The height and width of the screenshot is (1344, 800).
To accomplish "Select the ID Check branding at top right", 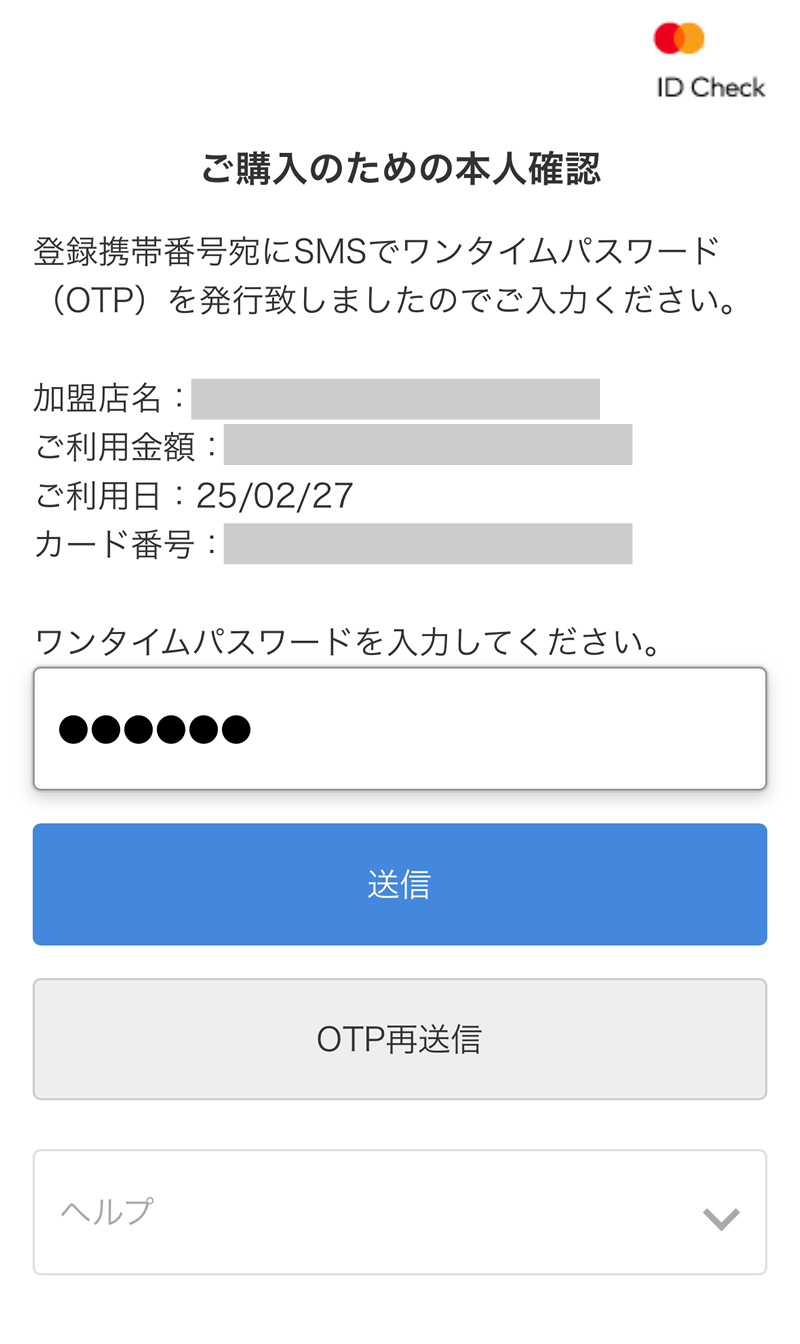I will click(x=708, y=87).
